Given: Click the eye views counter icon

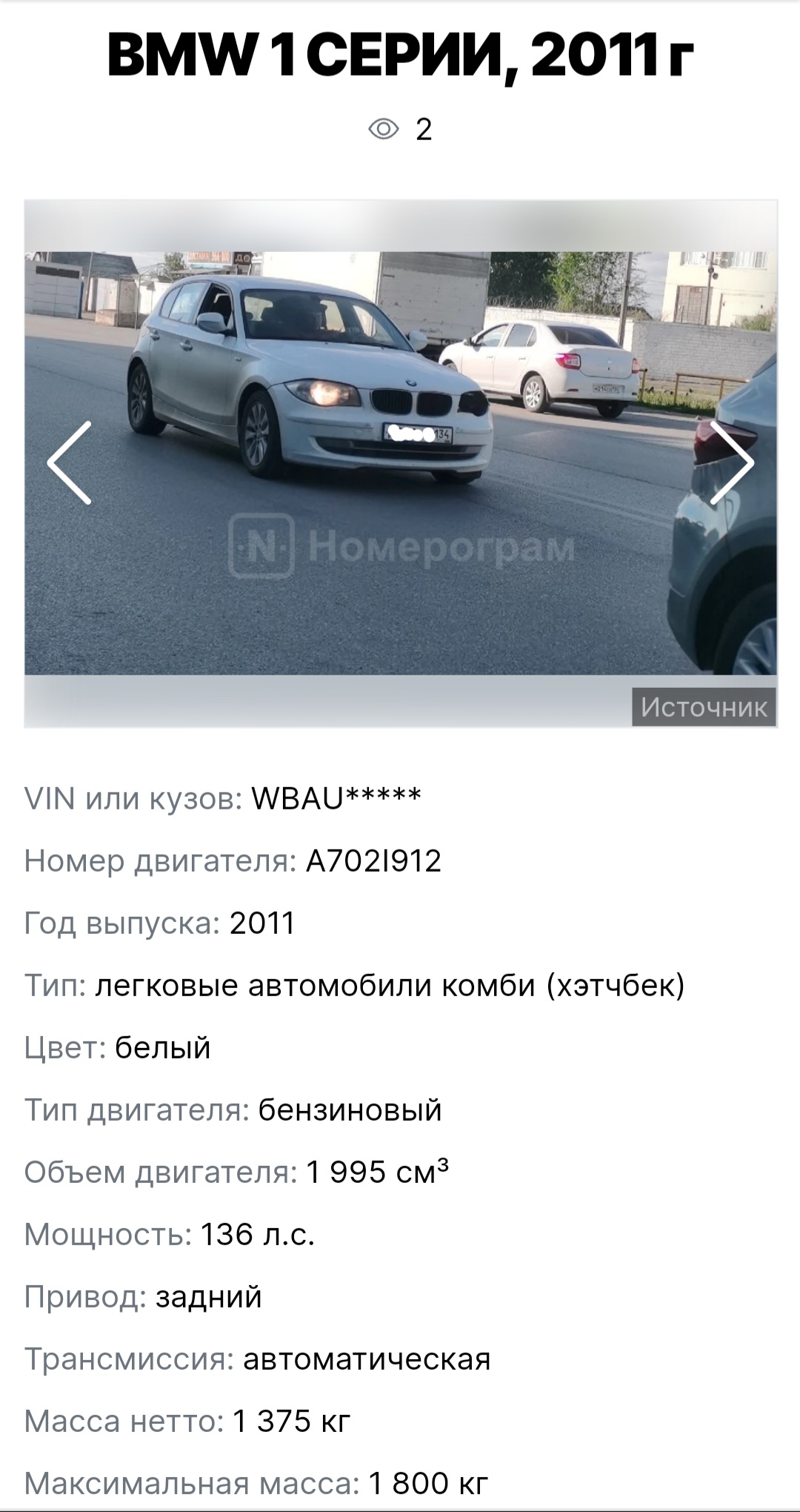Looking at the screenshot, I should 382,128.
